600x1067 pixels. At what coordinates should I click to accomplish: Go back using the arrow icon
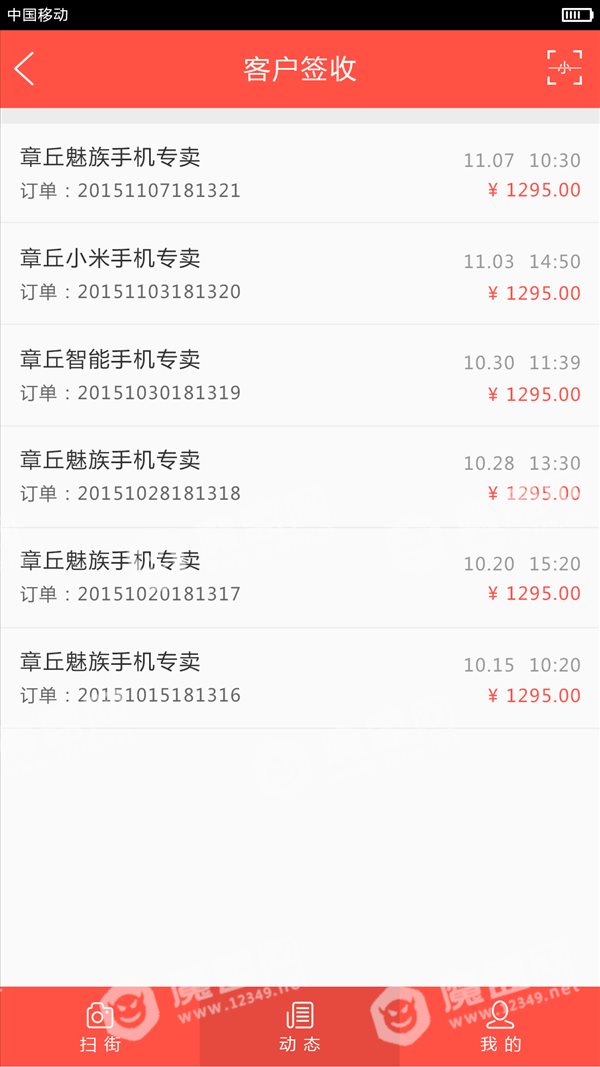pos(24,69)
